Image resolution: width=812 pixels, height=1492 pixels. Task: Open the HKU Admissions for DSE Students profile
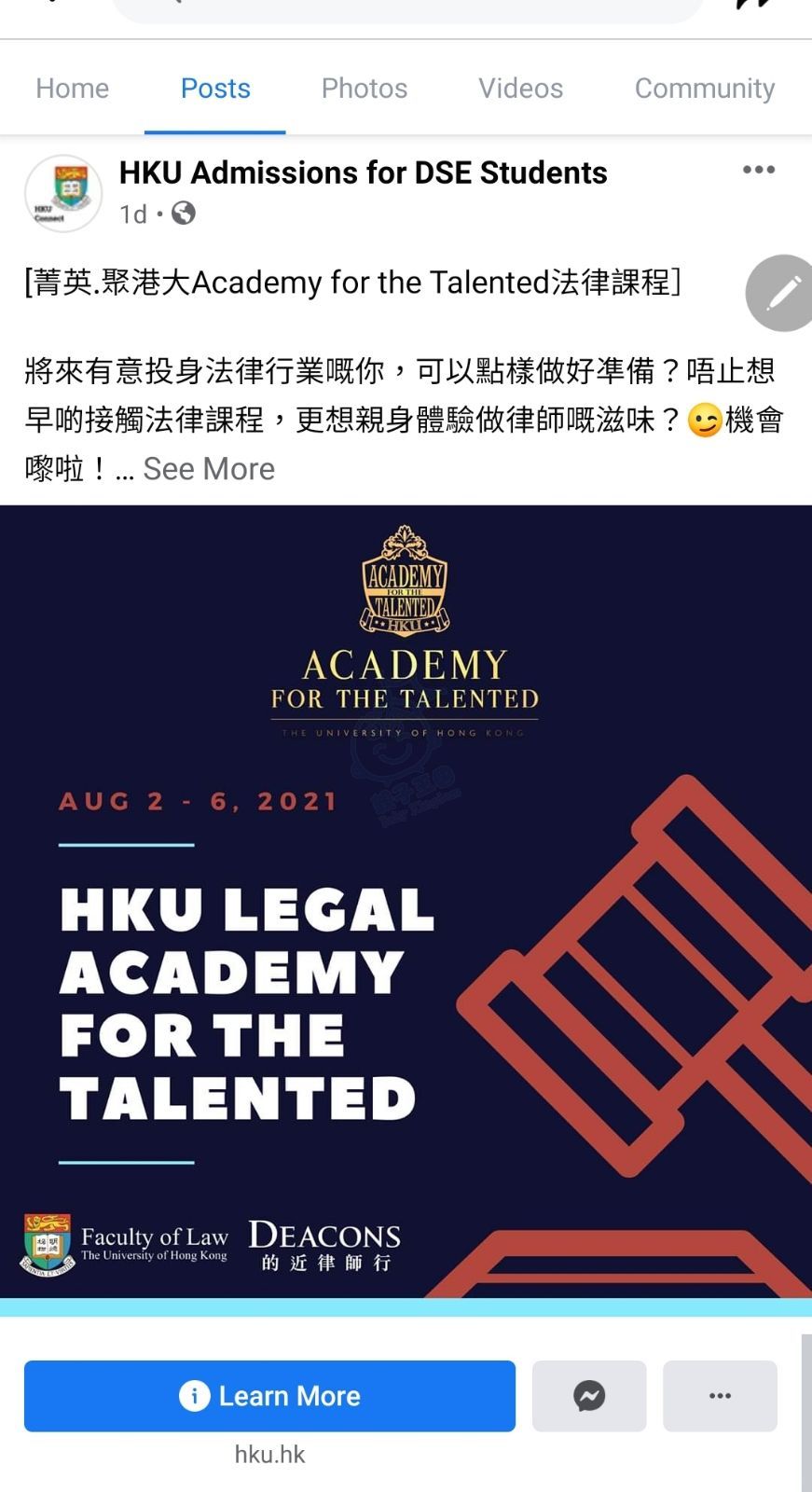[363, 173]
